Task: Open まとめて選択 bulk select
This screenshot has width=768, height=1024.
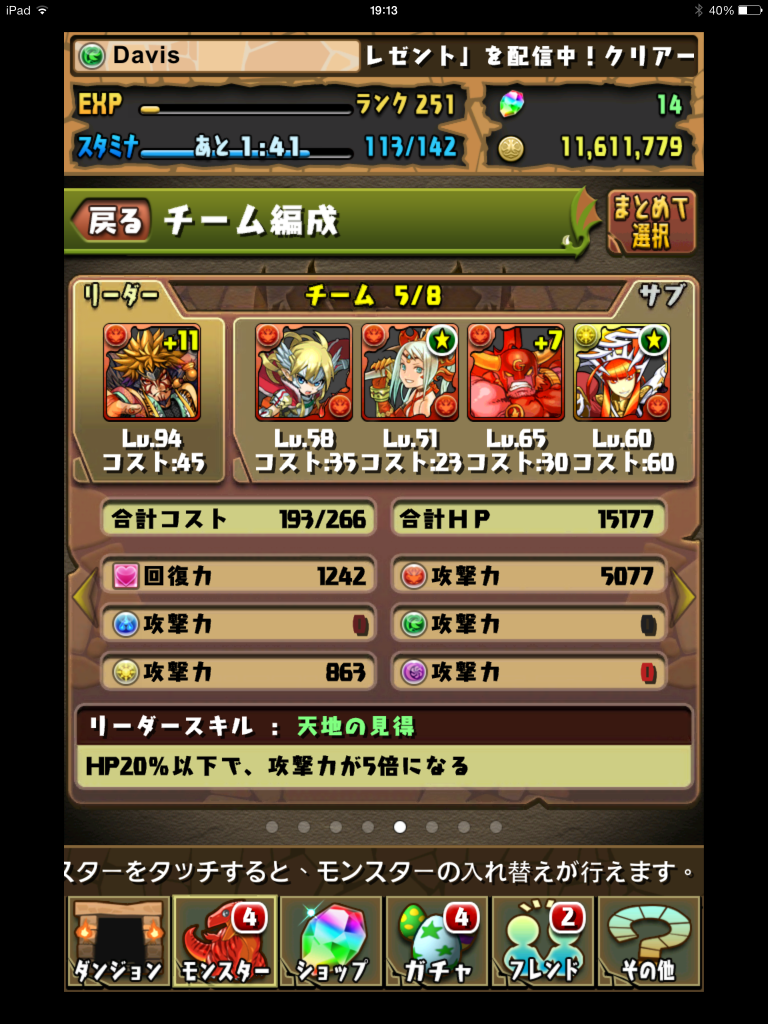Action: click(x=651, y=222)
